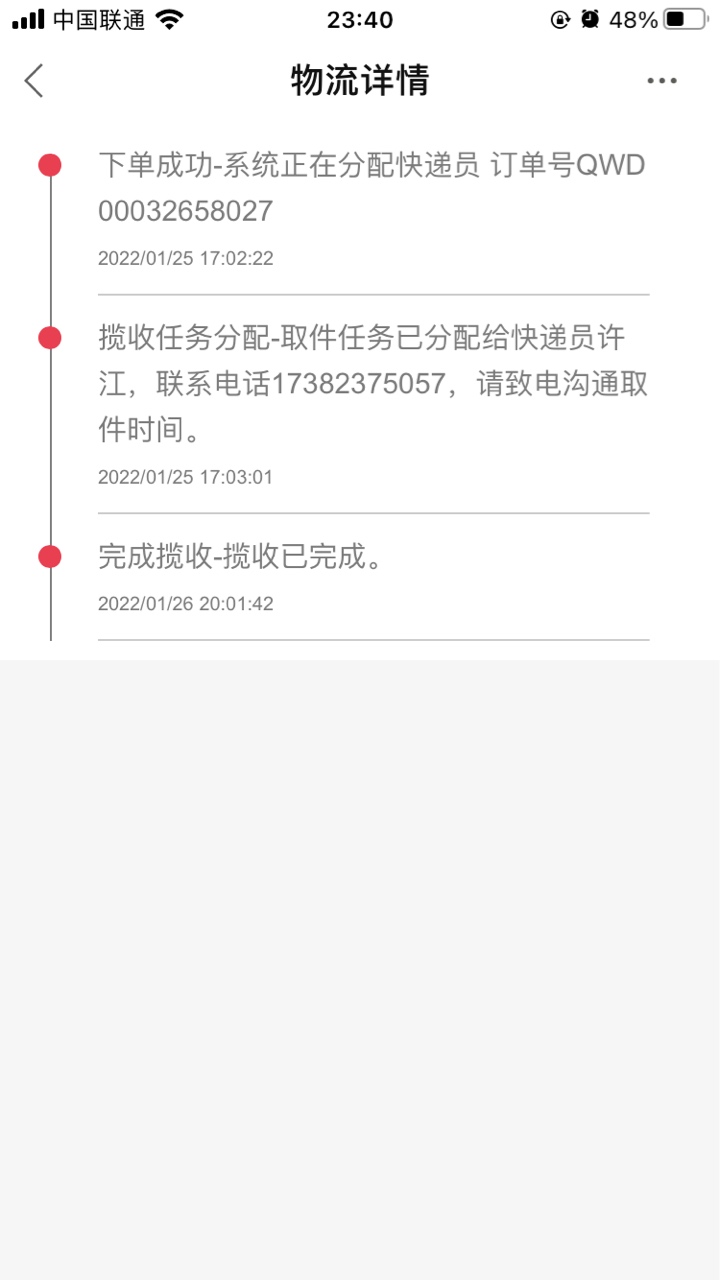This screenshot has width=720, height=1280.
Task: Go back from logistics details
Action: (x=34, y=81)
